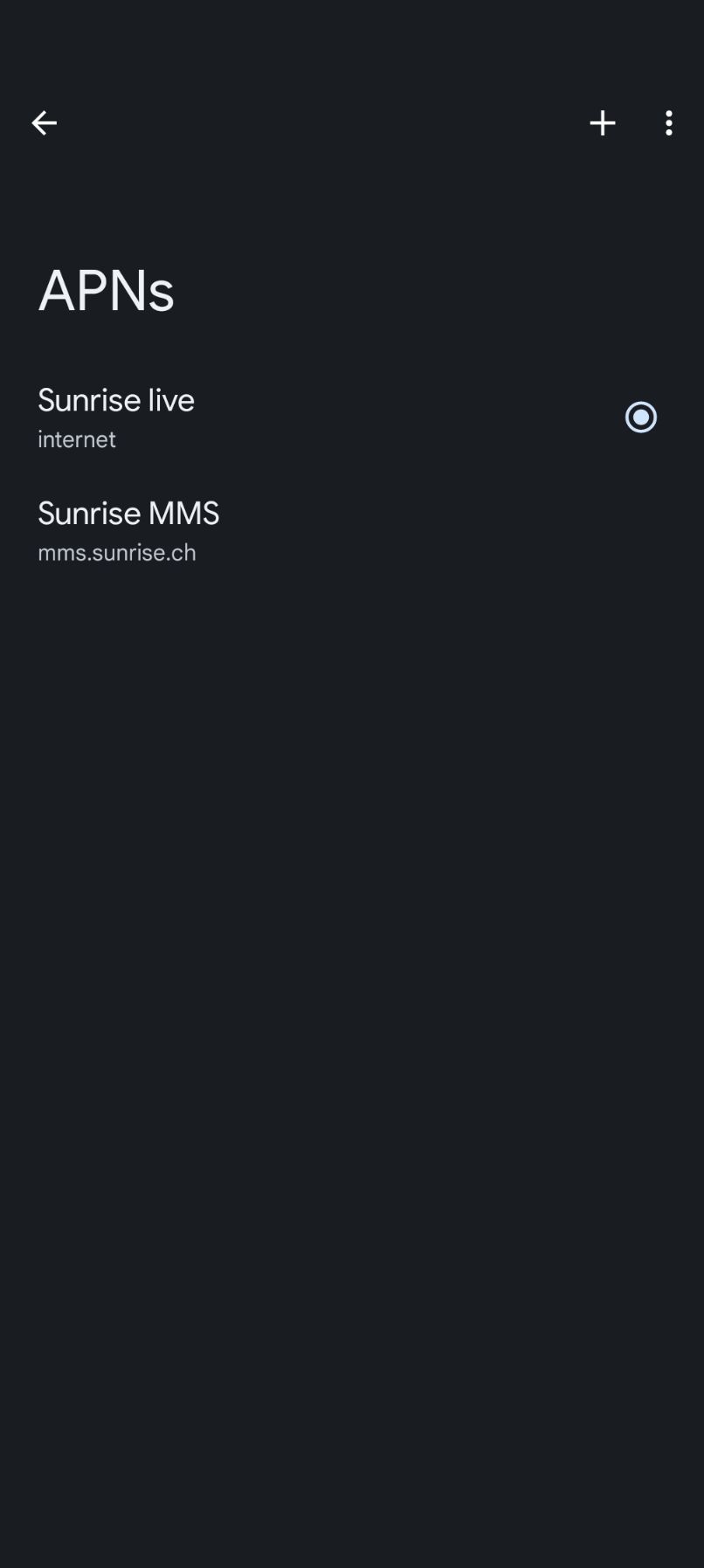Select the Sunrise live radio button
Screen dimensions: 704x1568
[x=640, y=418]
